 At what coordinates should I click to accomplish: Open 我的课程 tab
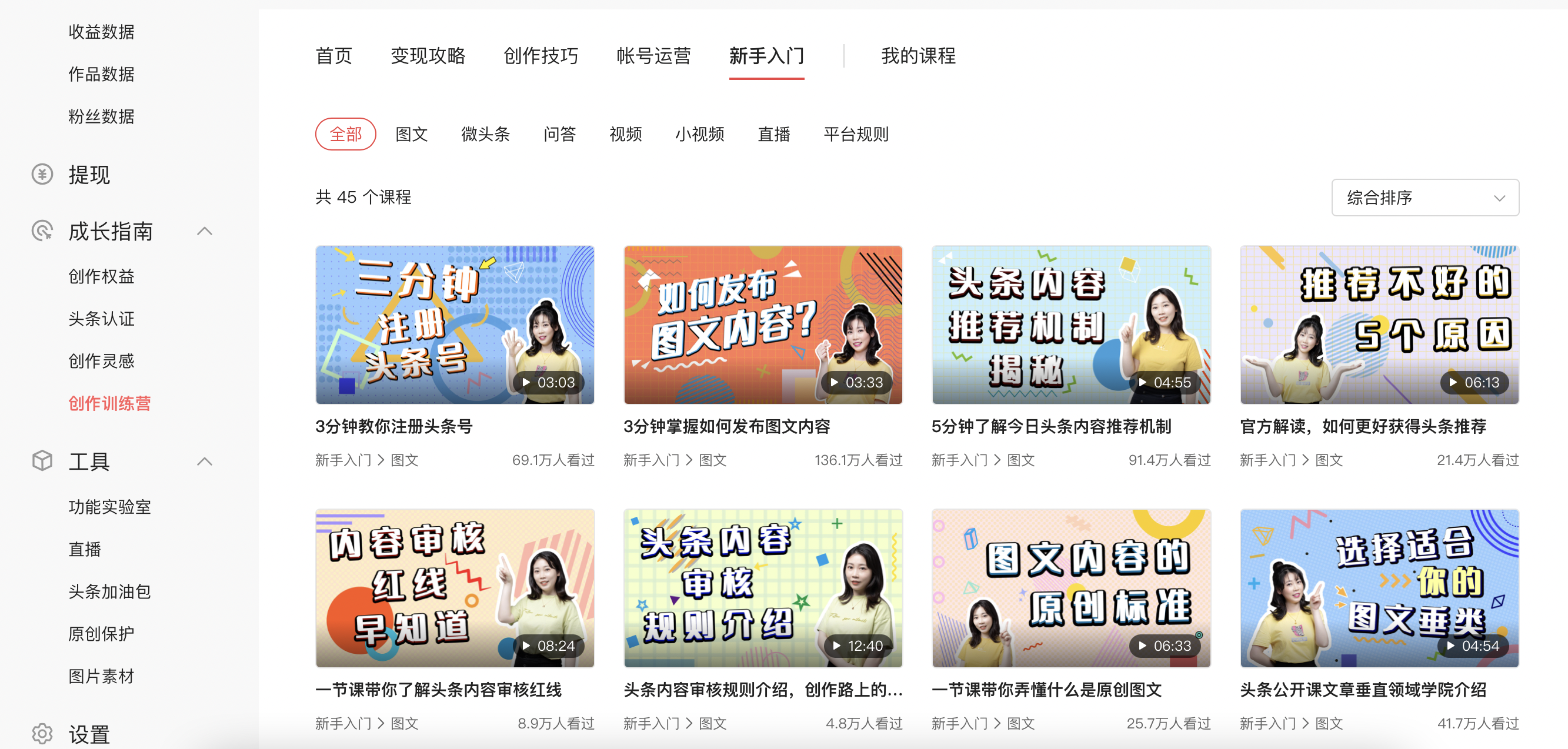coord(918,56)
